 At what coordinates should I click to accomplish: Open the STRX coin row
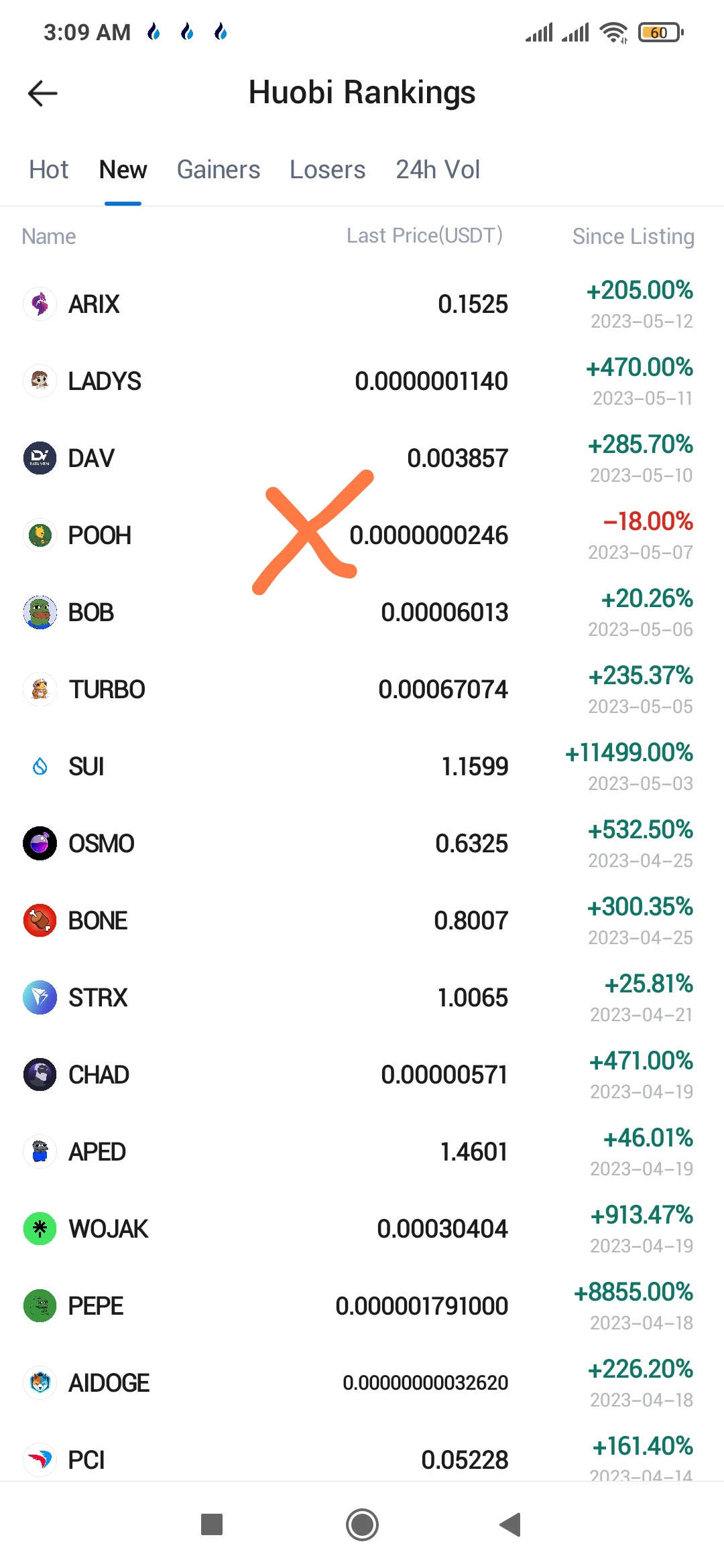98,998
